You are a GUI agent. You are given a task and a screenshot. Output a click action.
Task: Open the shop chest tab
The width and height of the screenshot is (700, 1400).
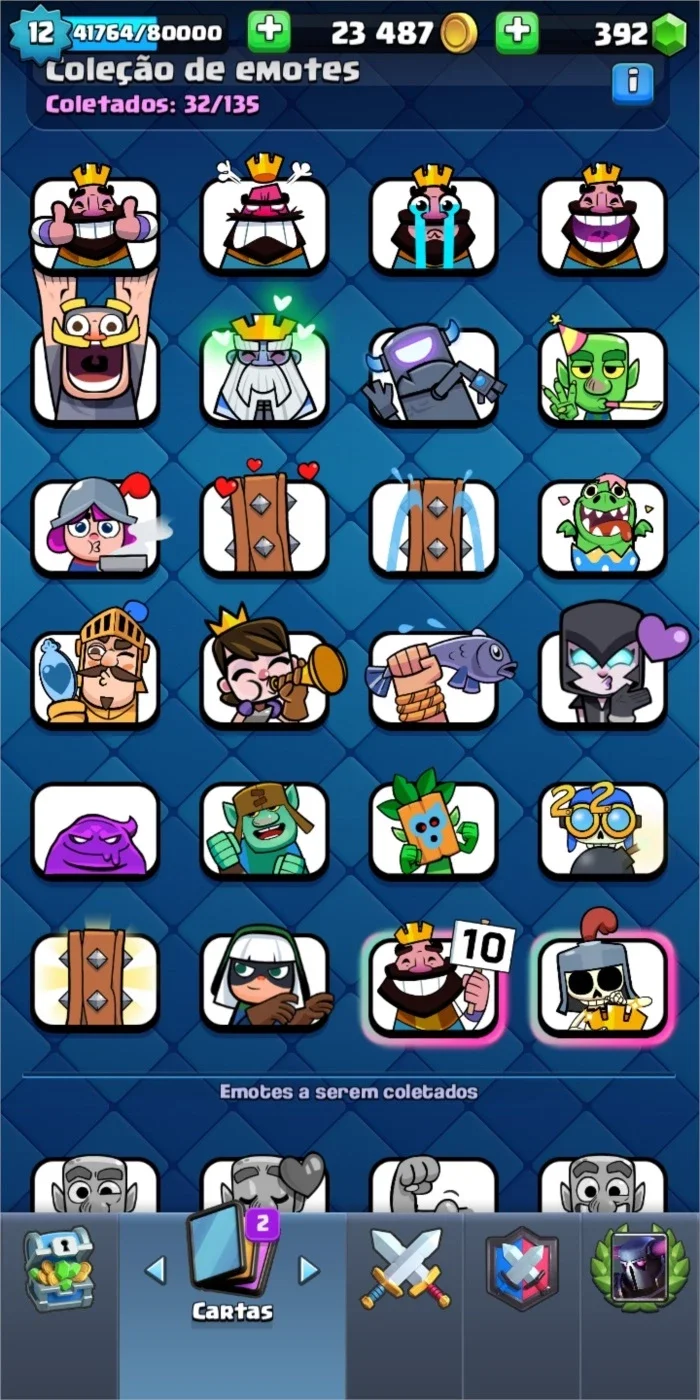pos(59,1269)
